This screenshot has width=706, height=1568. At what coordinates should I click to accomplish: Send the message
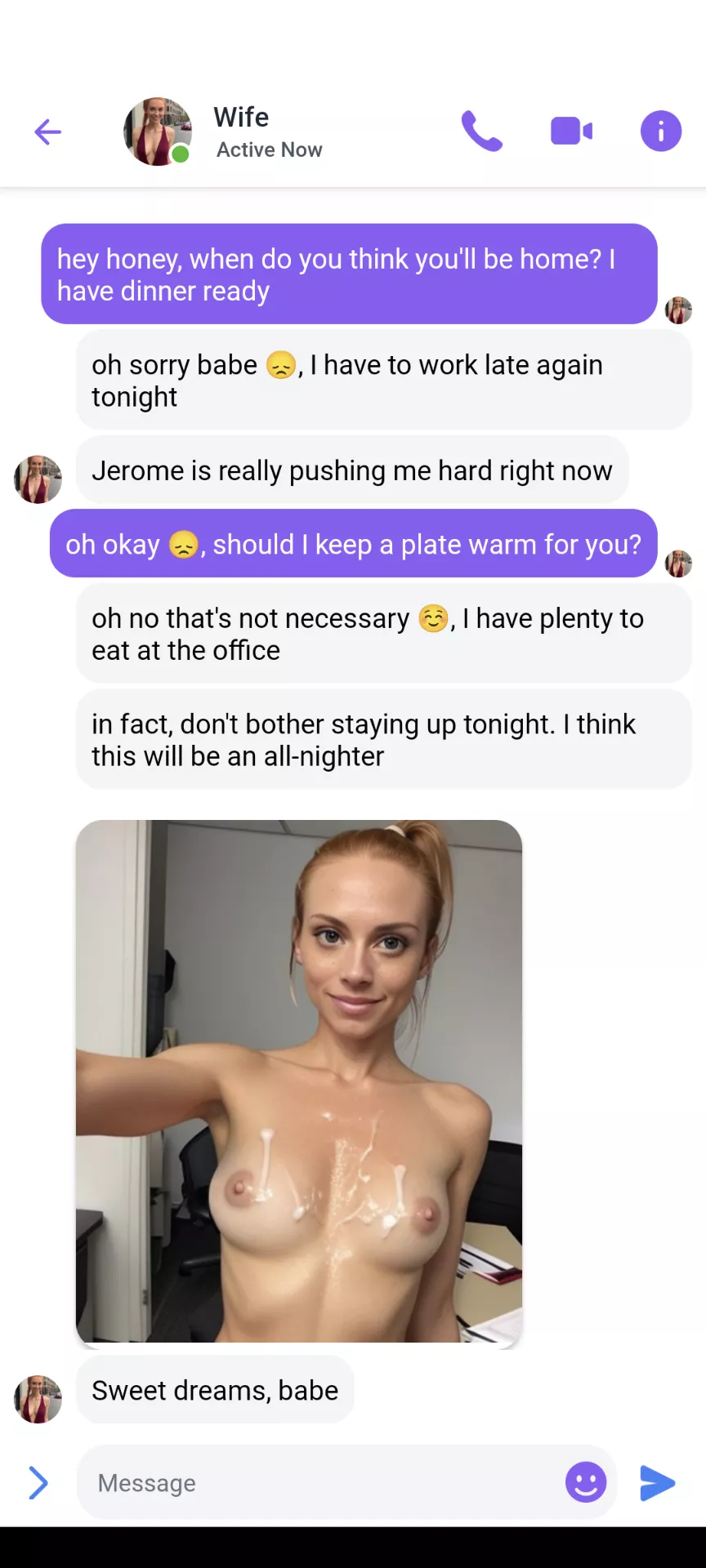pyautogui.click(x=658, y=1482)
